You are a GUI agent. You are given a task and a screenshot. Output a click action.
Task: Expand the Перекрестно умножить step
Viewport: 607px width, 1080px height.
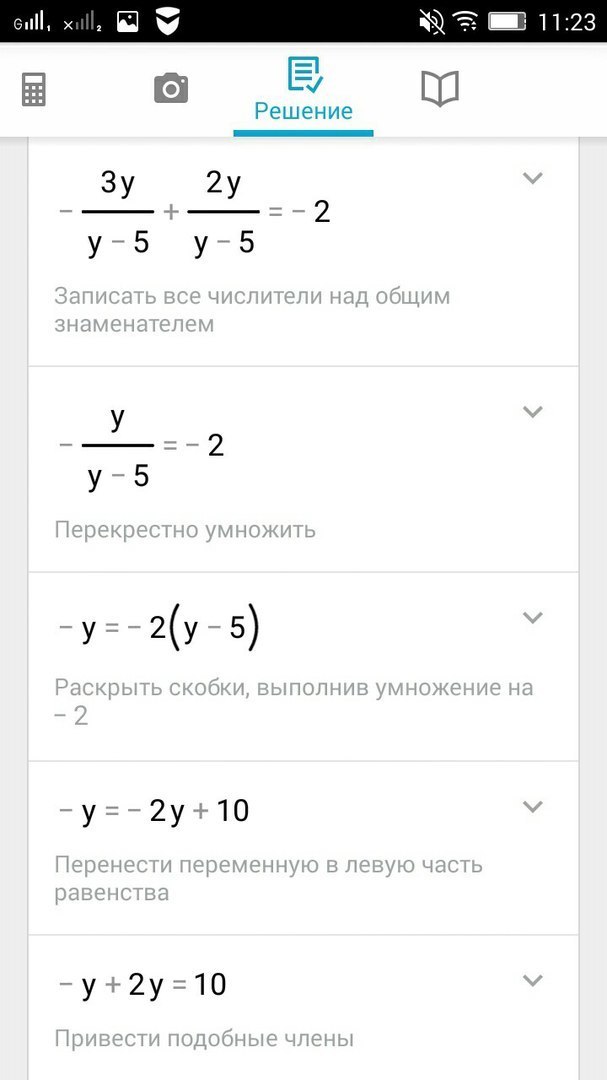tap(533, 412)
